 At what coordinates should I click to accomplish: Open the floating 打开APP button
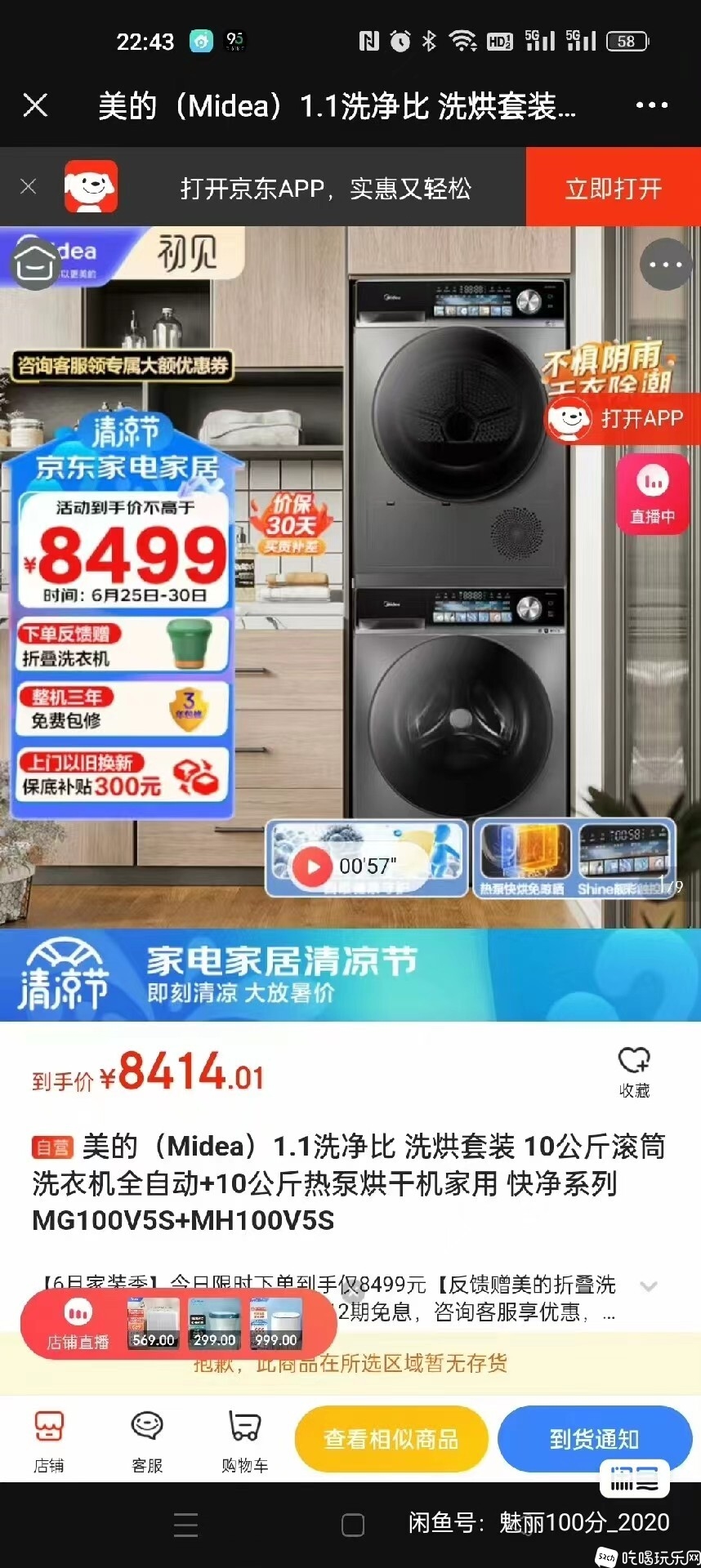[623, 419]
